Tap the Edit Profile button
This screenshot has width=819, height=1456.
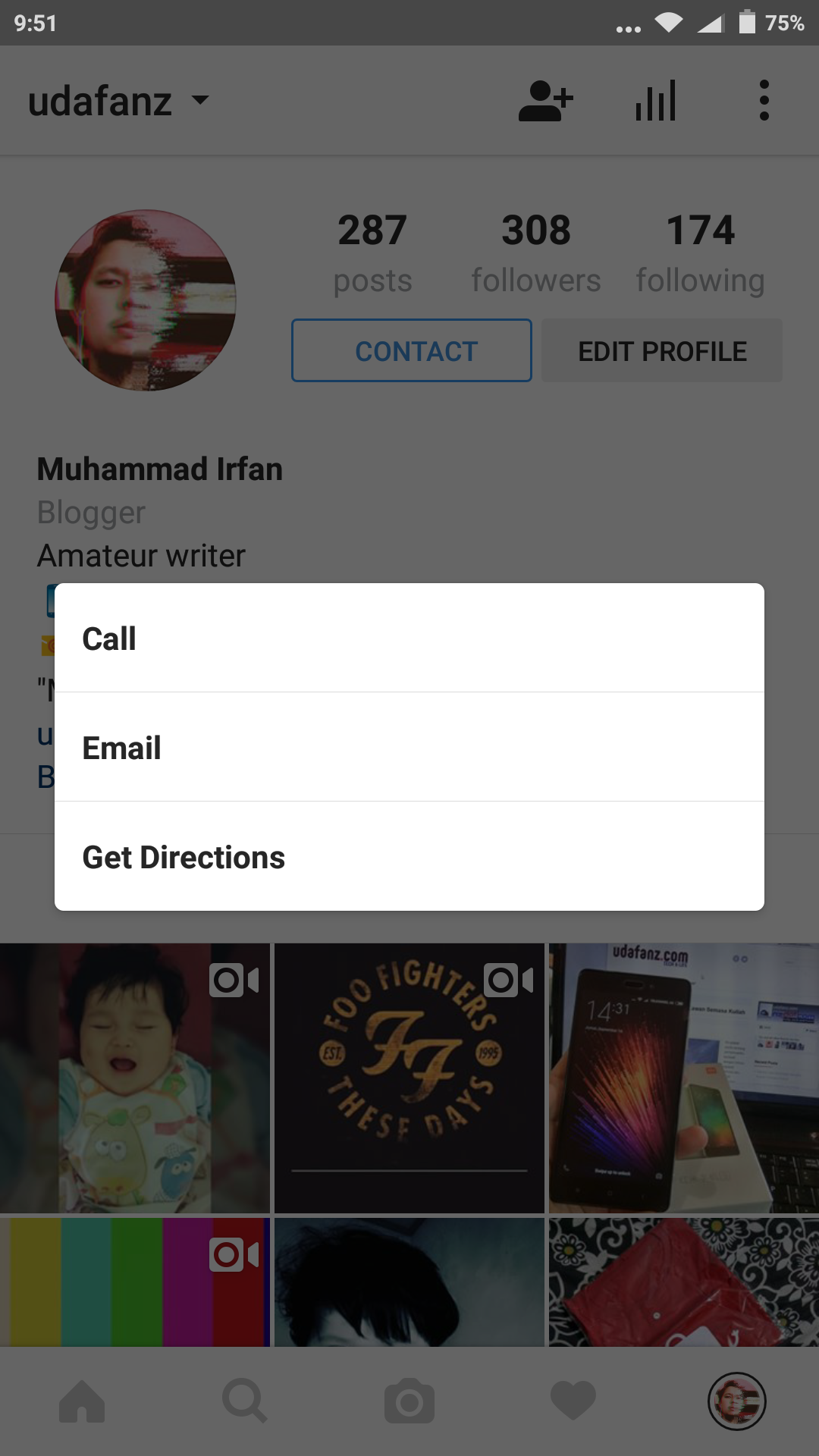(662, 351)
